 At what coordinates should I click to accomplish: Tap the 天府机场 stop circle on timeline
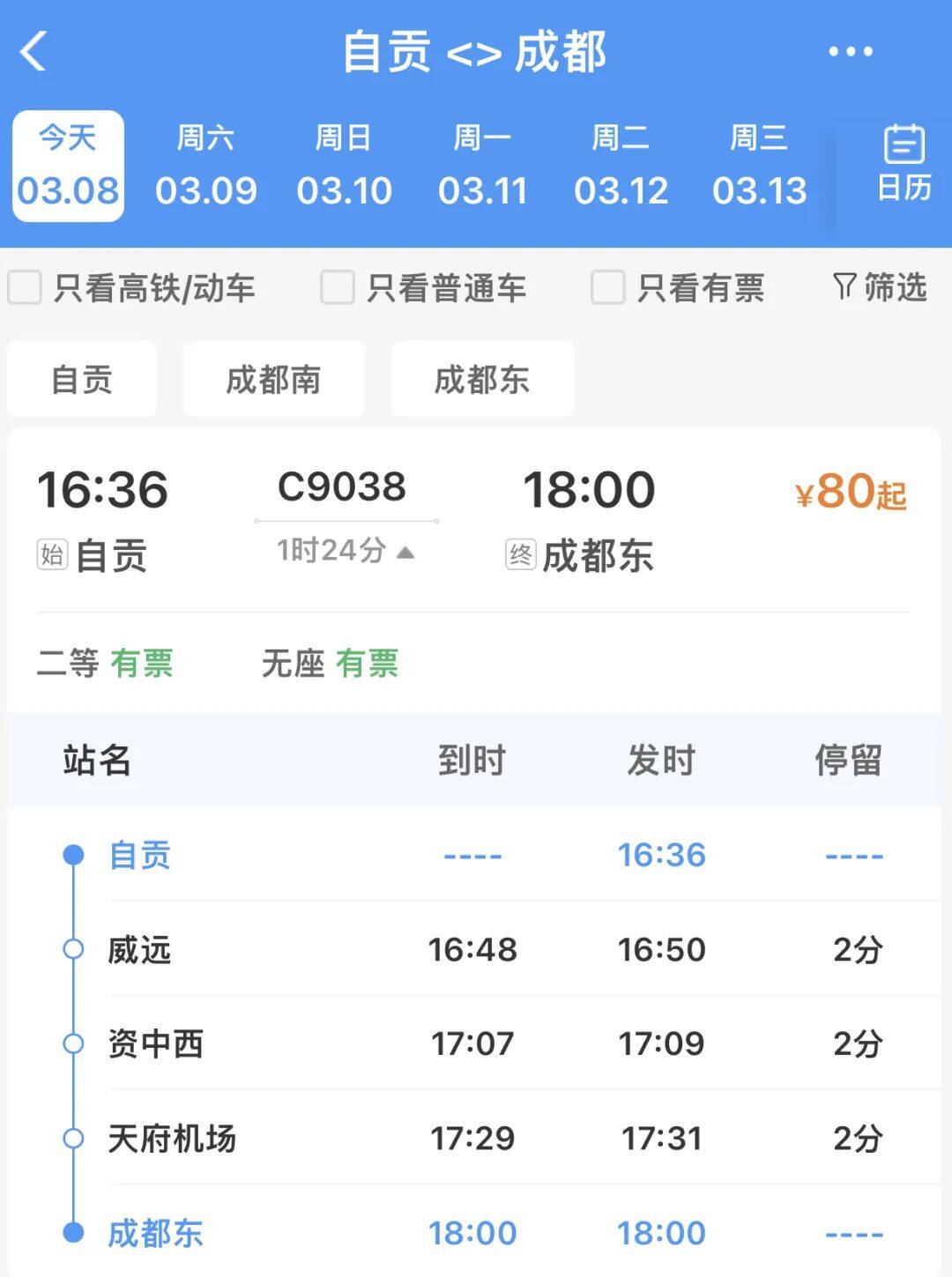pos(75,1138)
